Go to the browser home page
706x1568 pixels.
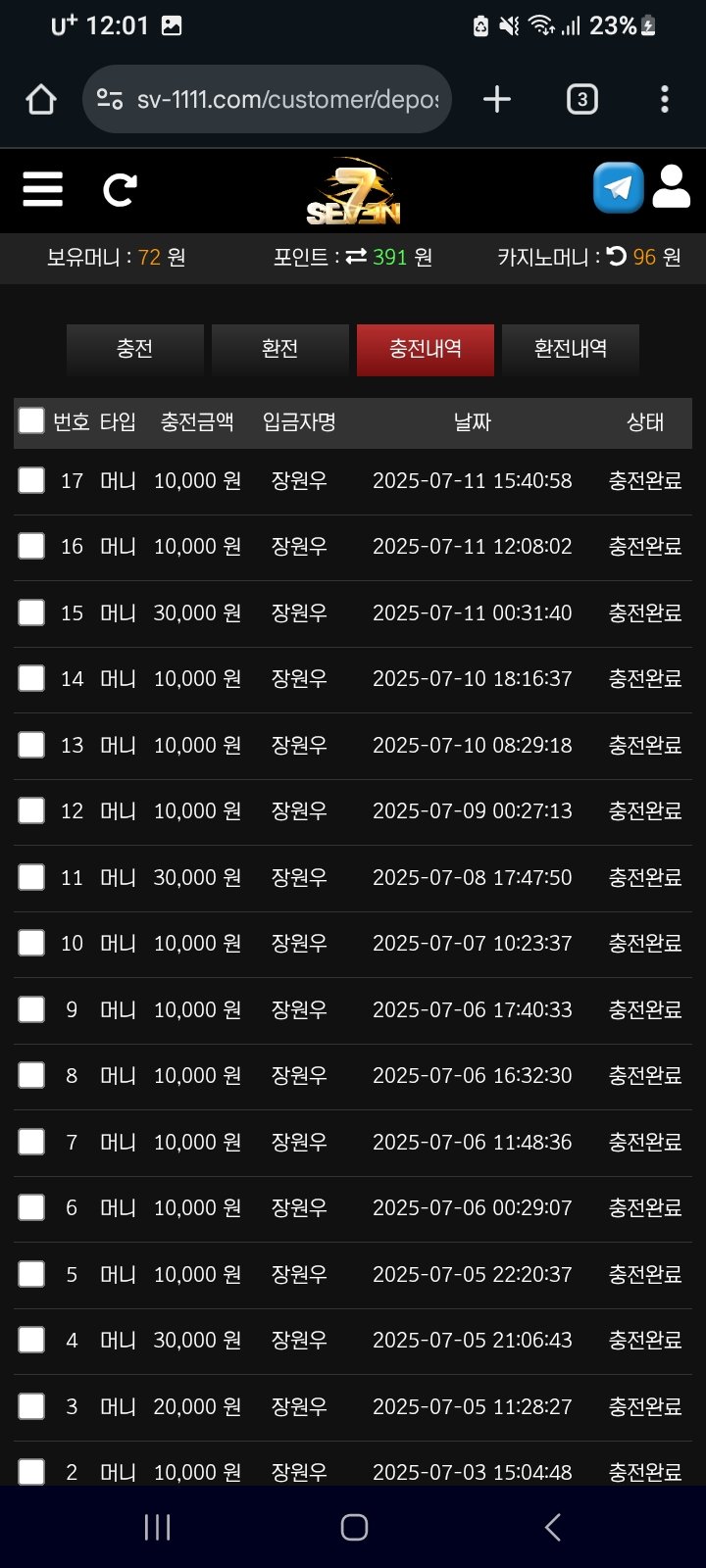click(41, 99)
